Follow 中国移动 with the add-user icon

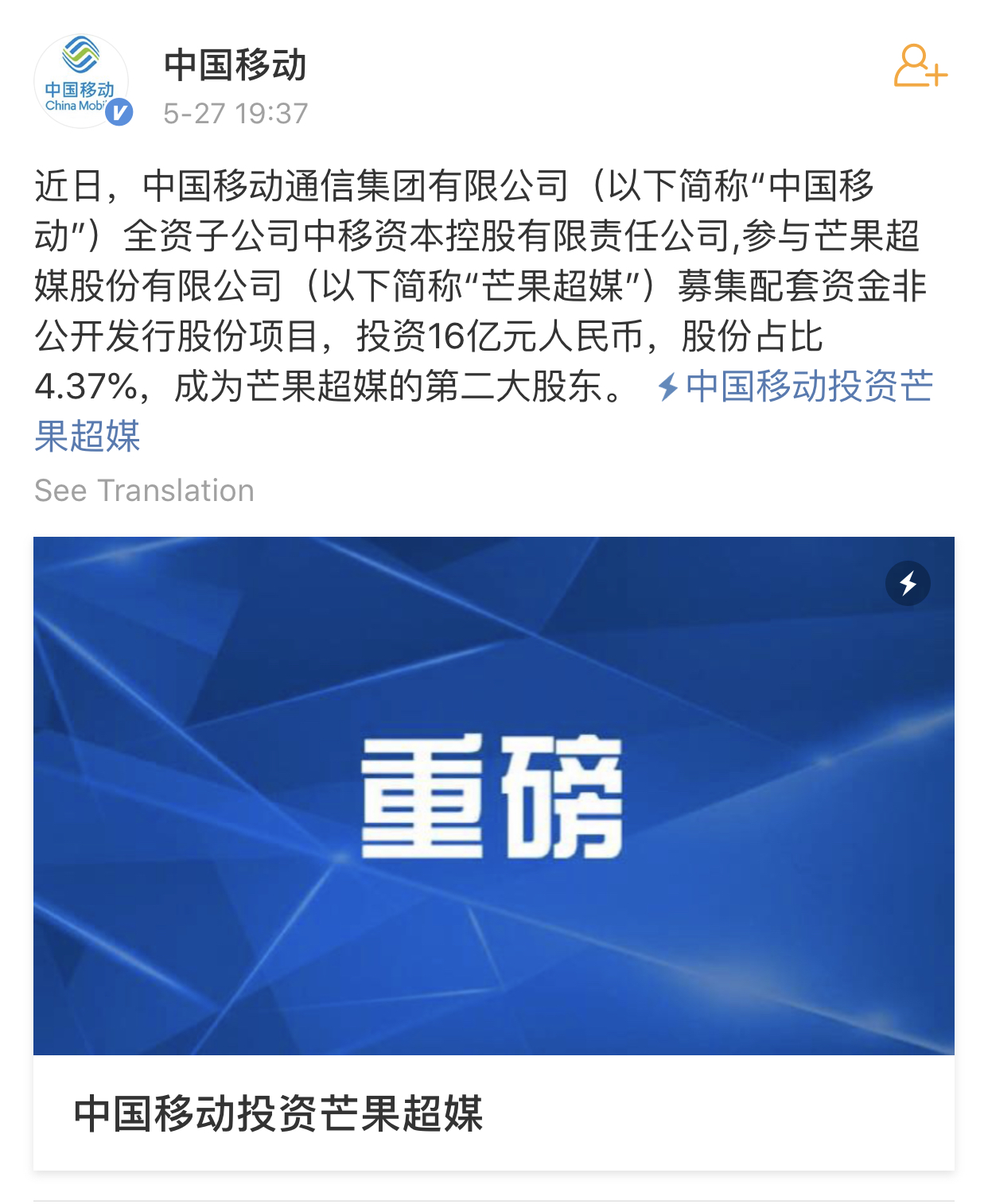point(920,66)
